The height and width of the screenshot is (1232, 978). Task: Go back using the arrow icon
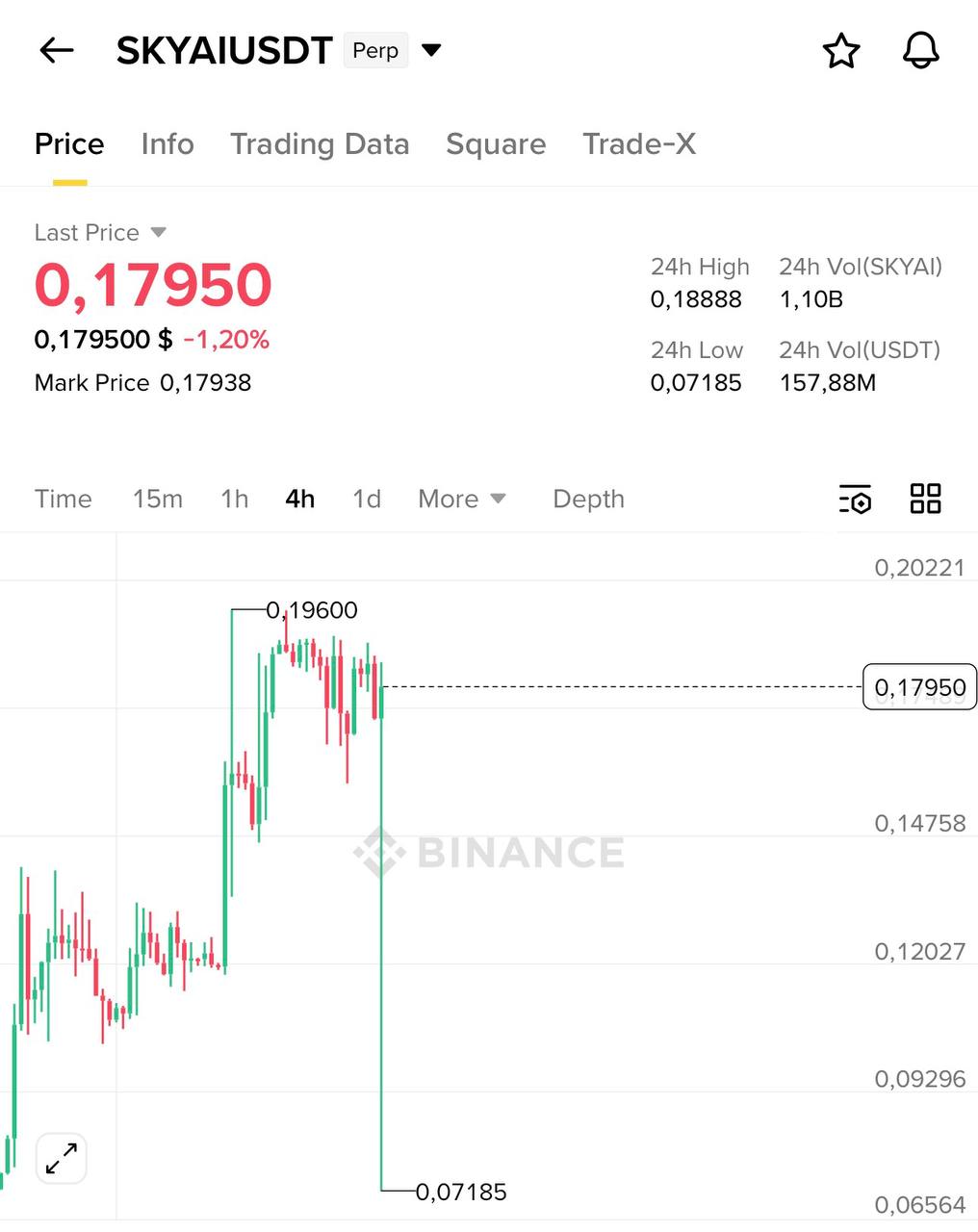click(x=56, y=50)
